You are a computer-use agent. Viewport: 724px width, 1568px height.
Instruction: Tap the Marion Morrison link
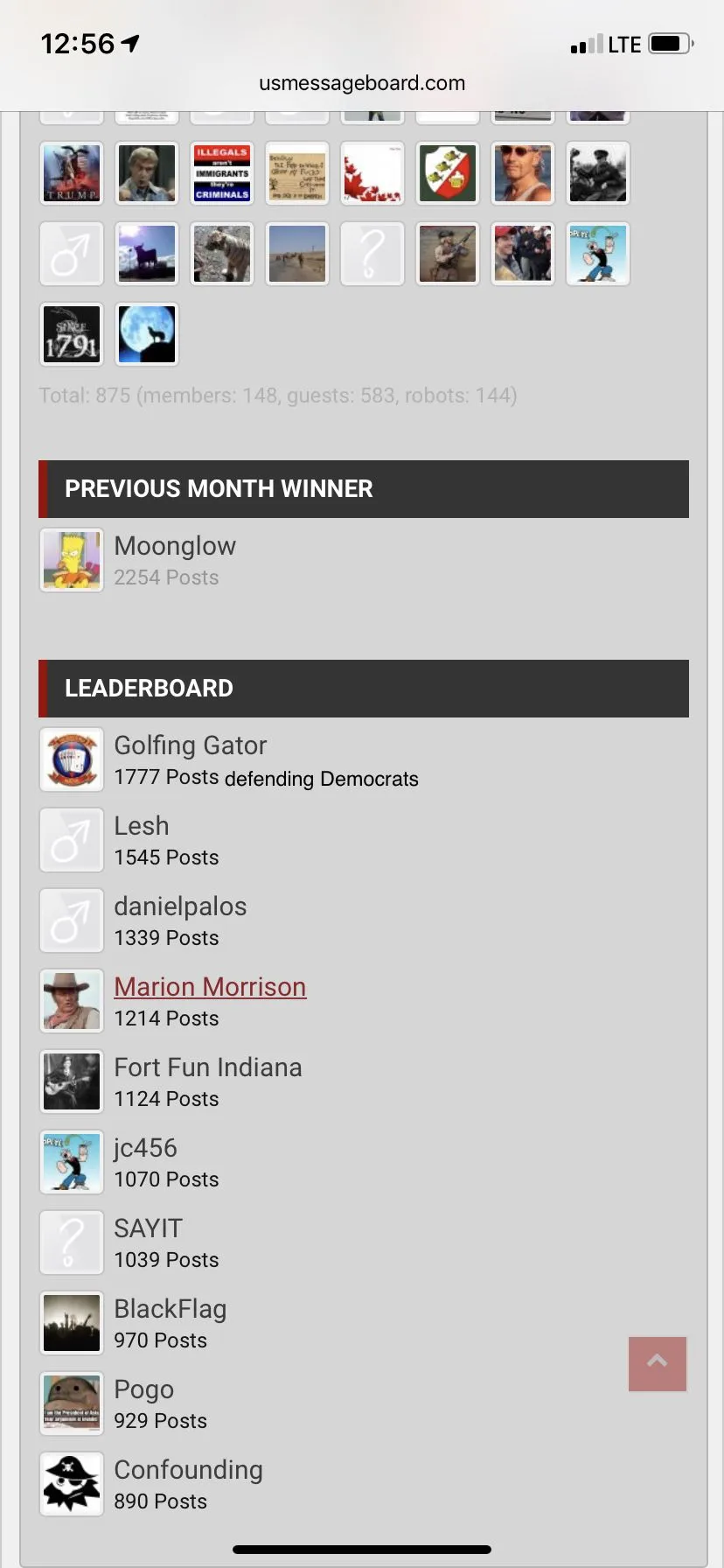[210, 987]
